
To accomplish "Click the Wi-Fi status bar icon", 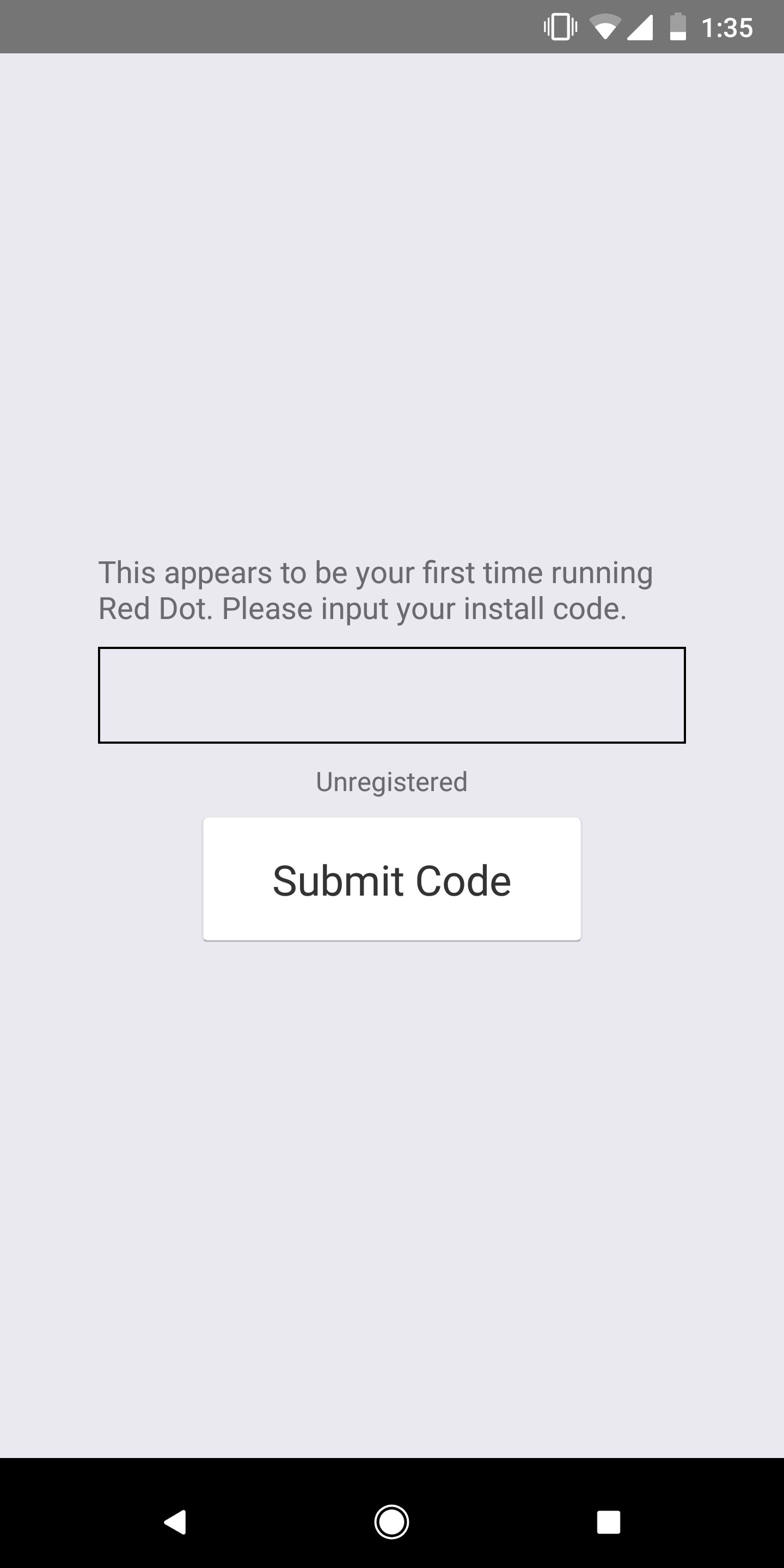I will click(604, 27).
